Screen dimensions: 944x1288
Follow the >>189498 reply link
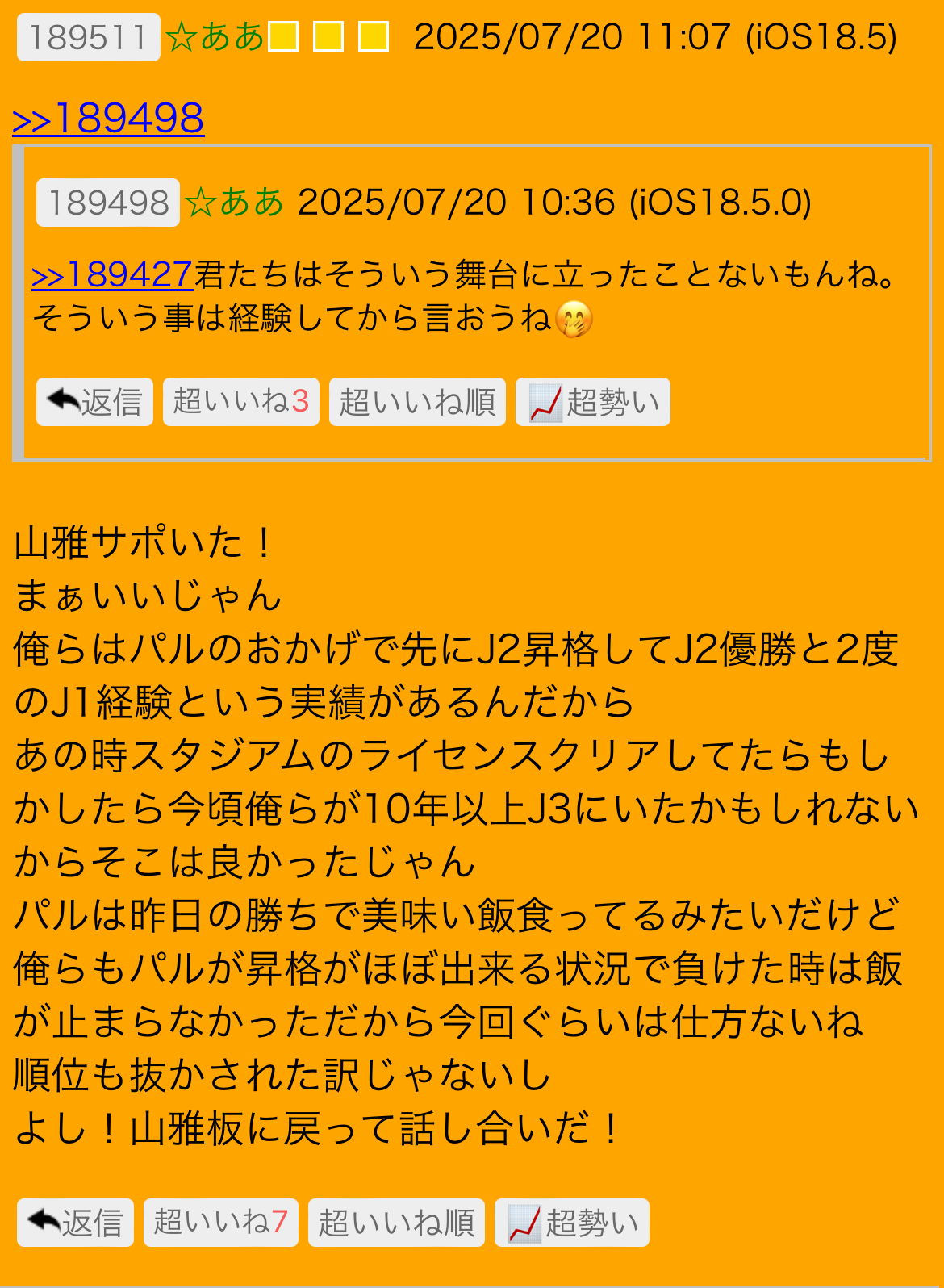[108, 119]
